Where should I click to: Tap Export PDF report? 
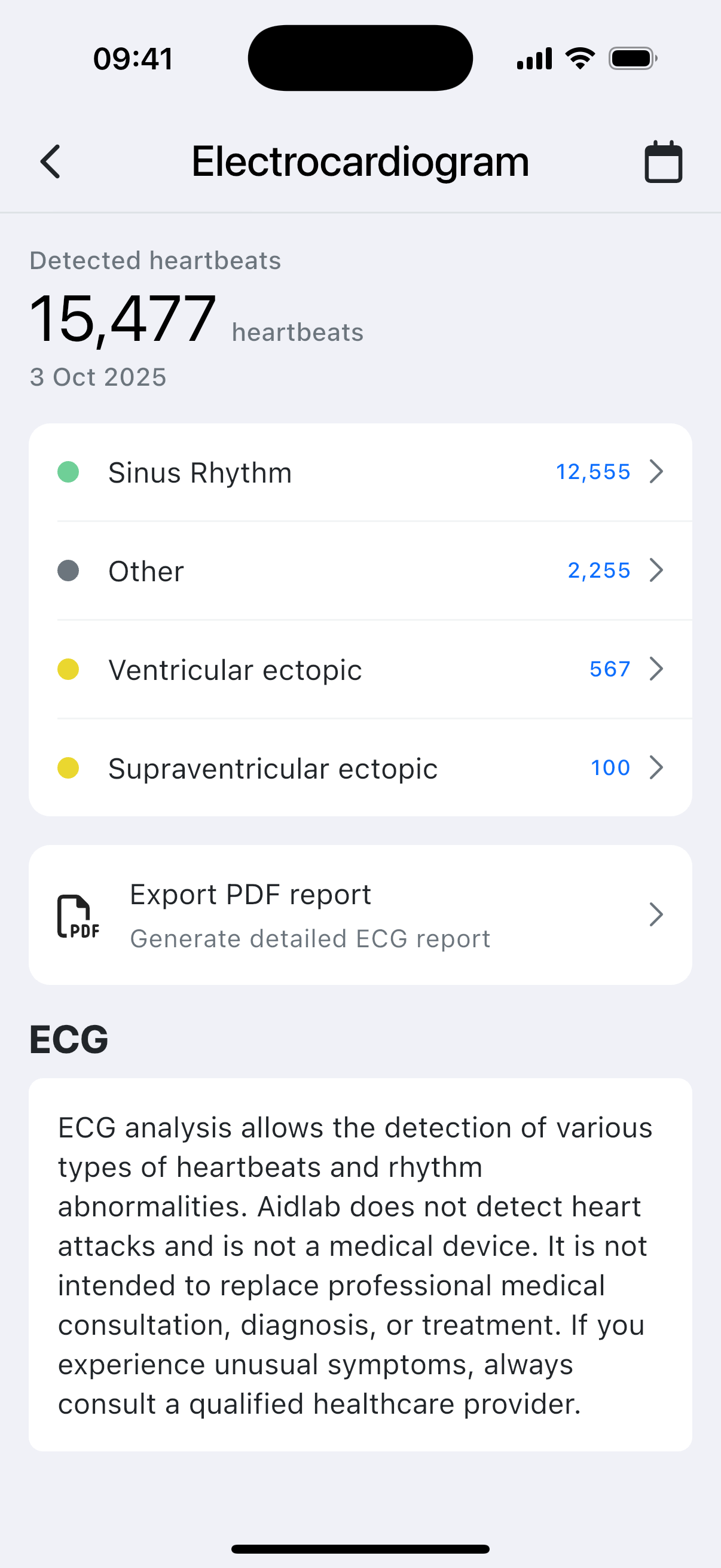tap(250, 893)
